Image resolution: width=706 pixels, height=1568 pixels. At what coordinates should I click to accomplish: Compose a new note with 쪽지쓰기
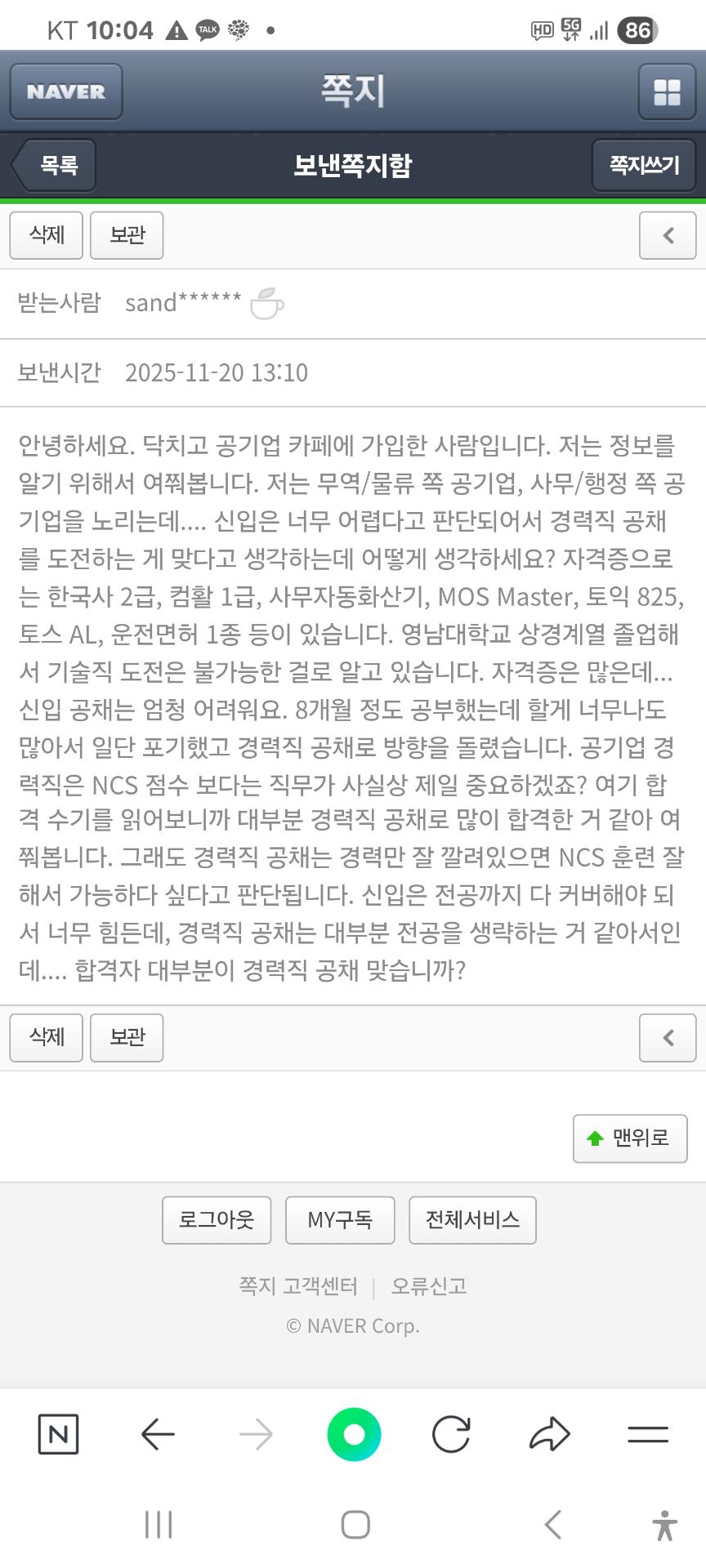point(644,165)
